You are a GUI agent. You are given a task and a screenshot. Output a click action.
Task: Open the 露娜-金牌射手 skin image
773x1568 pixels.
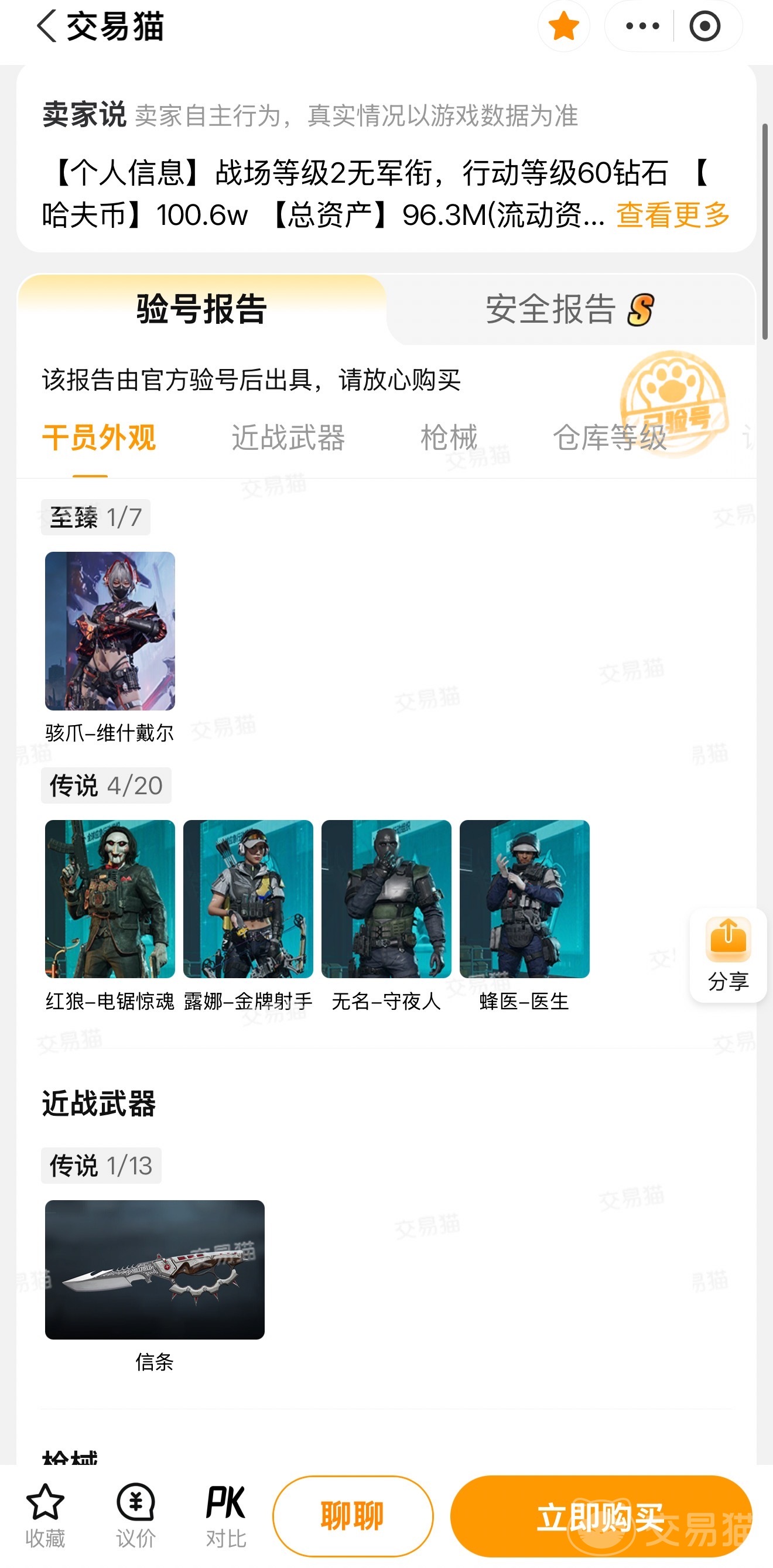point(248,899)
